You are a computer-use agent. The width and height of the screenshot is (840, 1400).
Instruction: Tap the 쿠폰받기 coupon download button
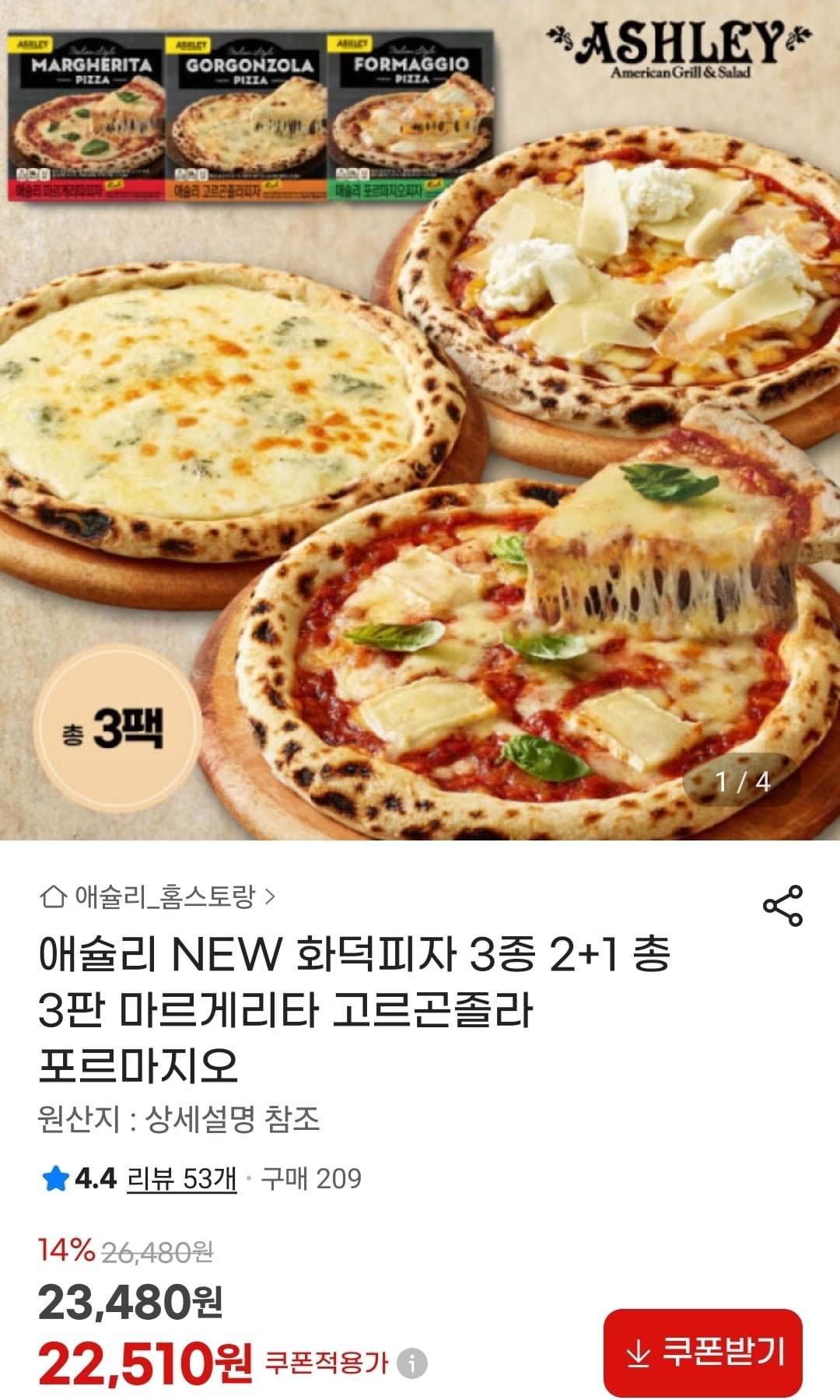[x=702, y=1353]
